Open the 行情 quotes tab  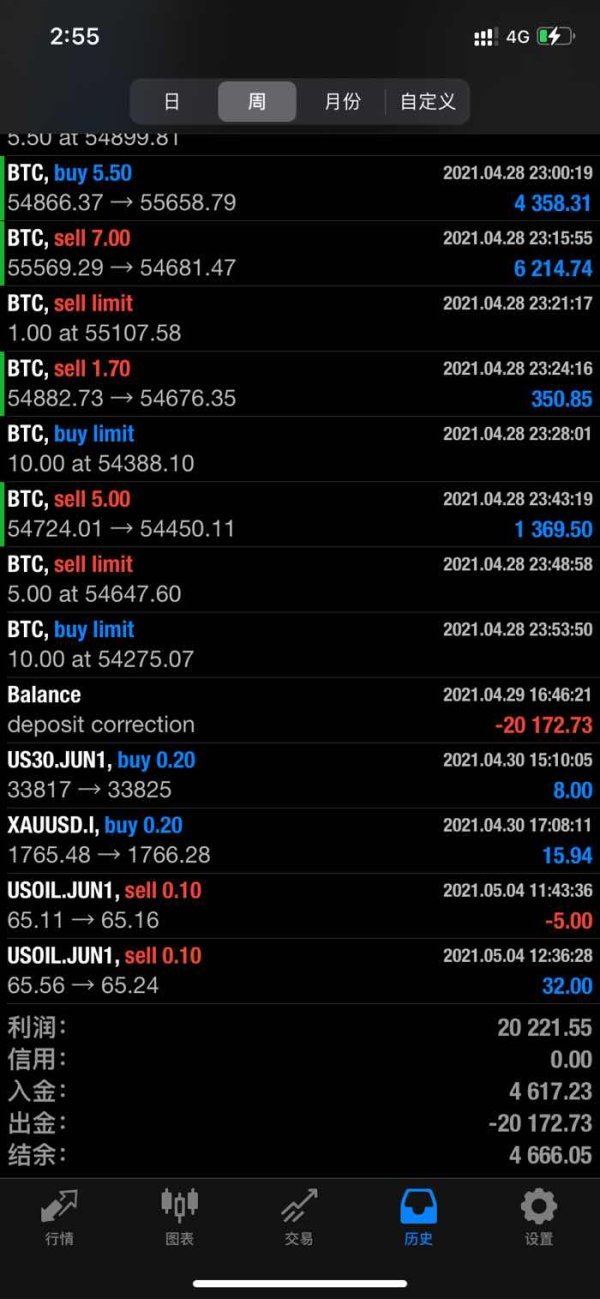click(x=59, y=1216)
